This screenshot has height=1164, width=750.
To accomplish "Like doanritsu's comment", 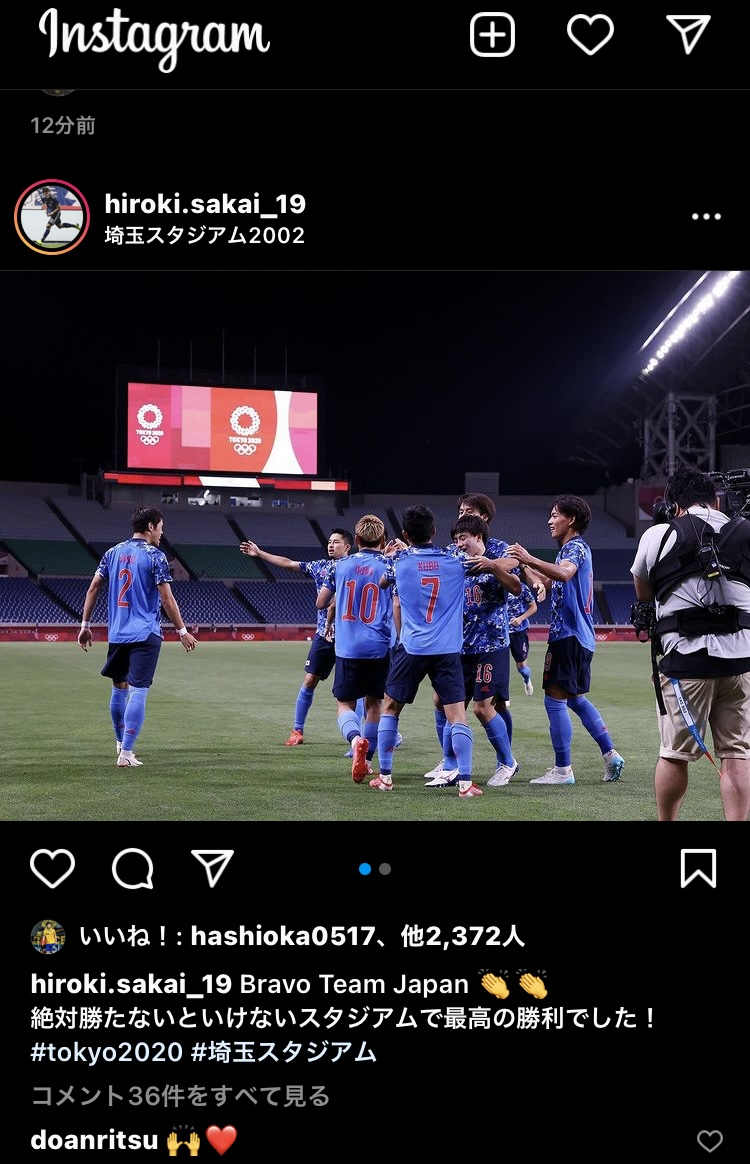I will coord(709,1141).
